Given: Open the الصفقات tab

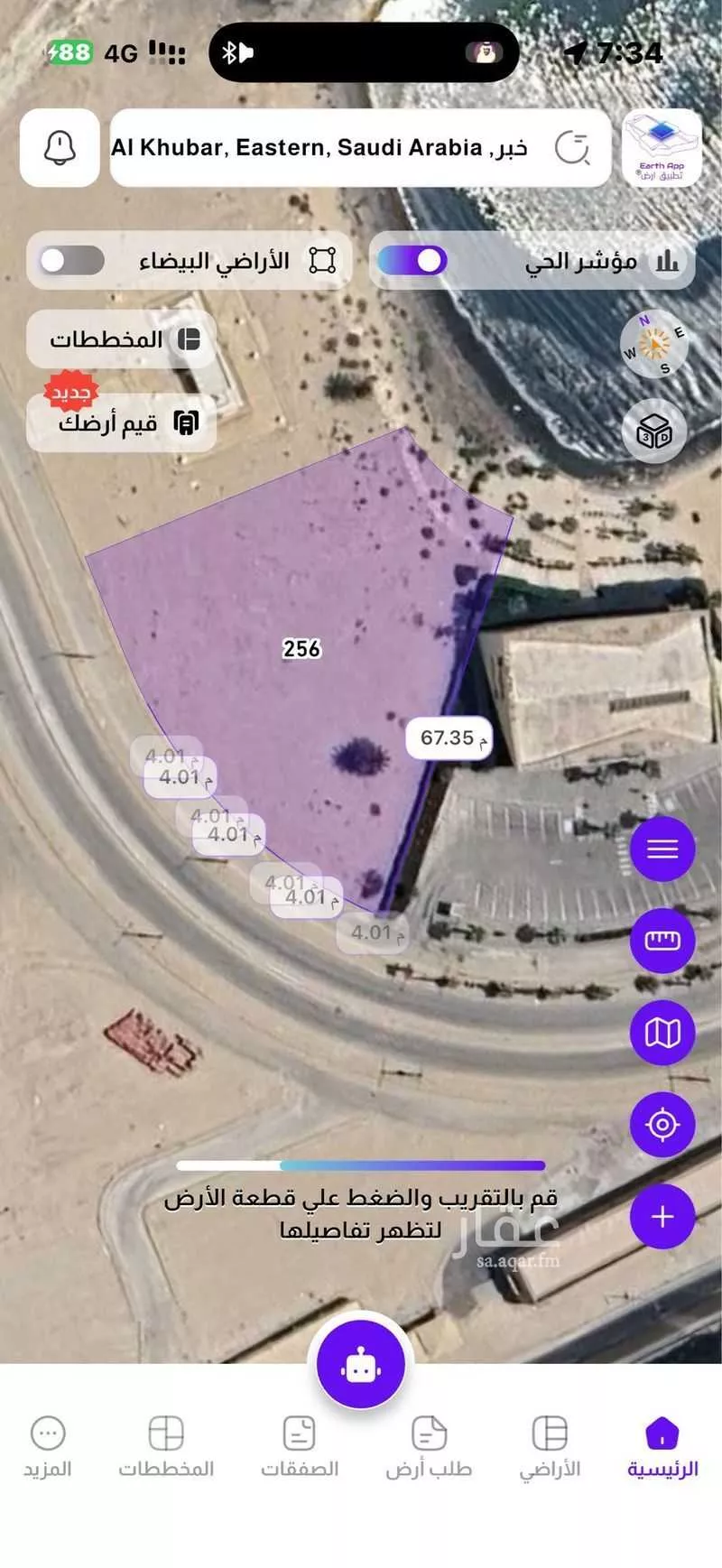Looking at the screenshot, I should (x=300, y=1447).
